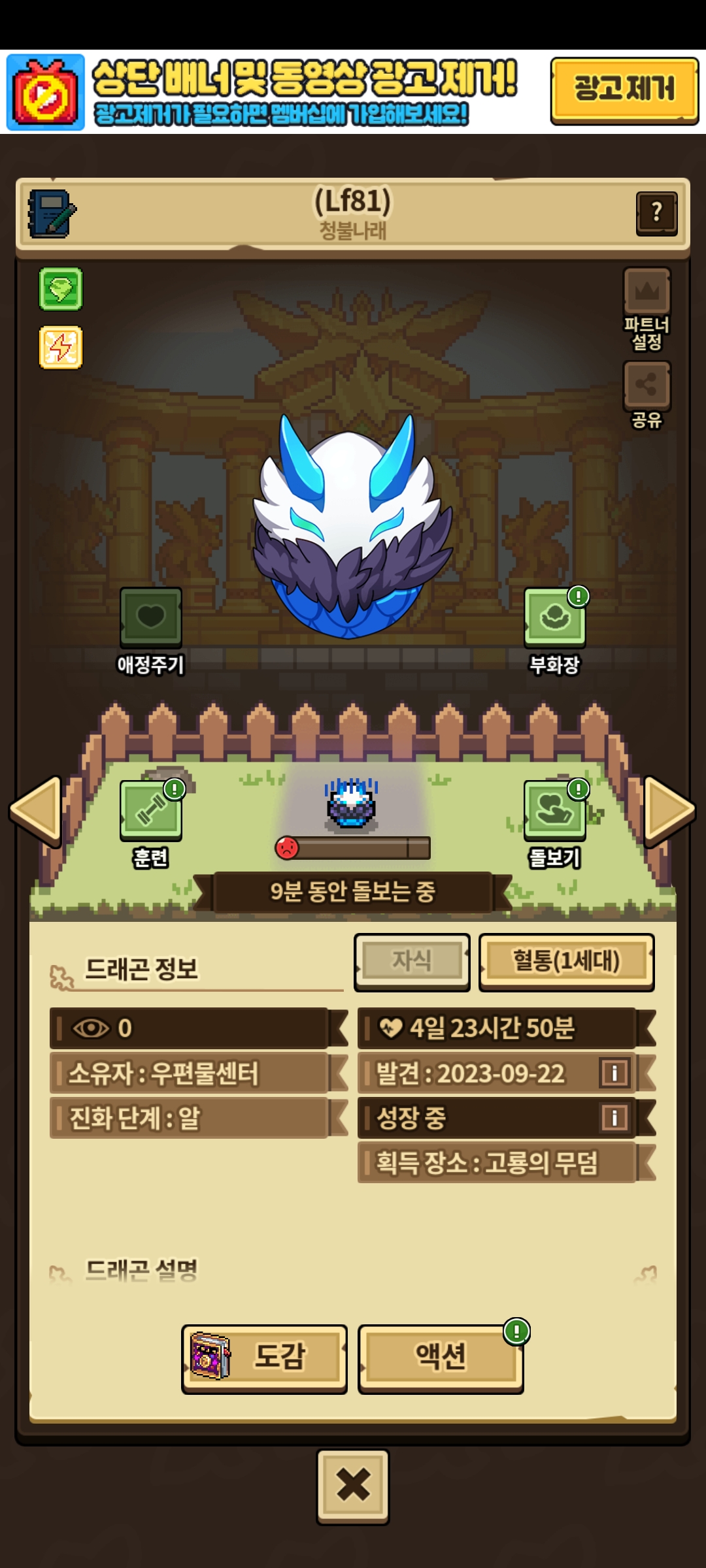Open the 액션 button
Viewport: 706px width, 1568px height.
[x=441, y=1357]
